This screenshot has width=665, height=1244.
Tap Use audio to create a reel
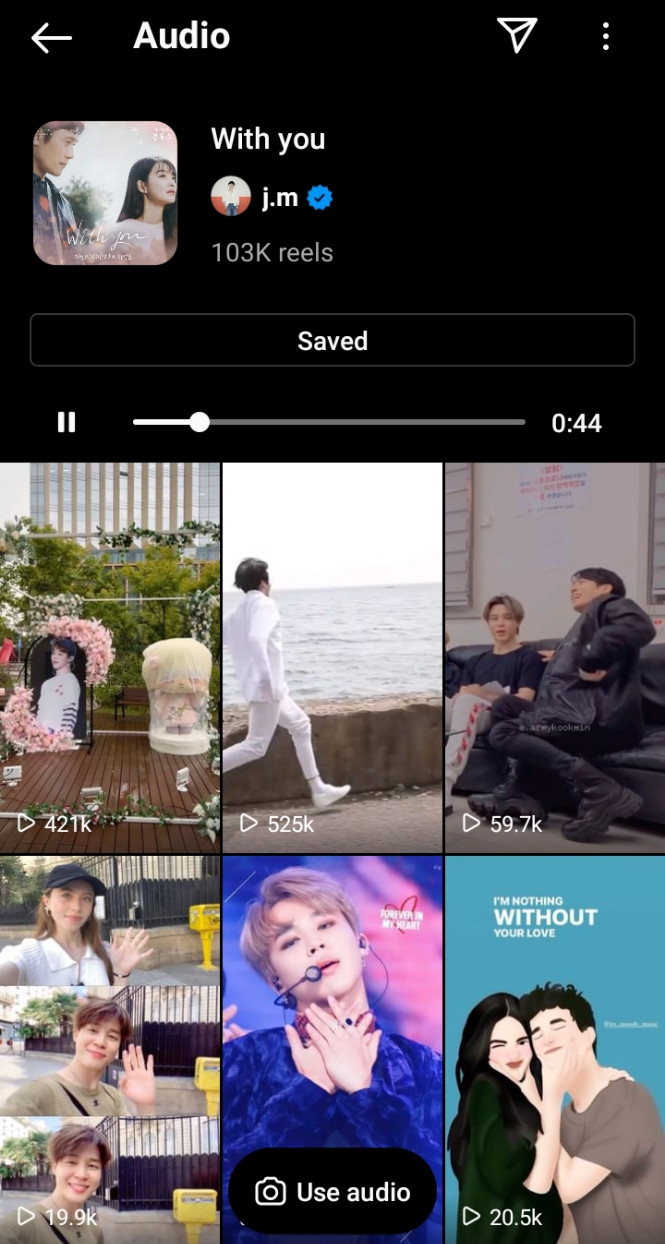click(x=333, y=1192)
